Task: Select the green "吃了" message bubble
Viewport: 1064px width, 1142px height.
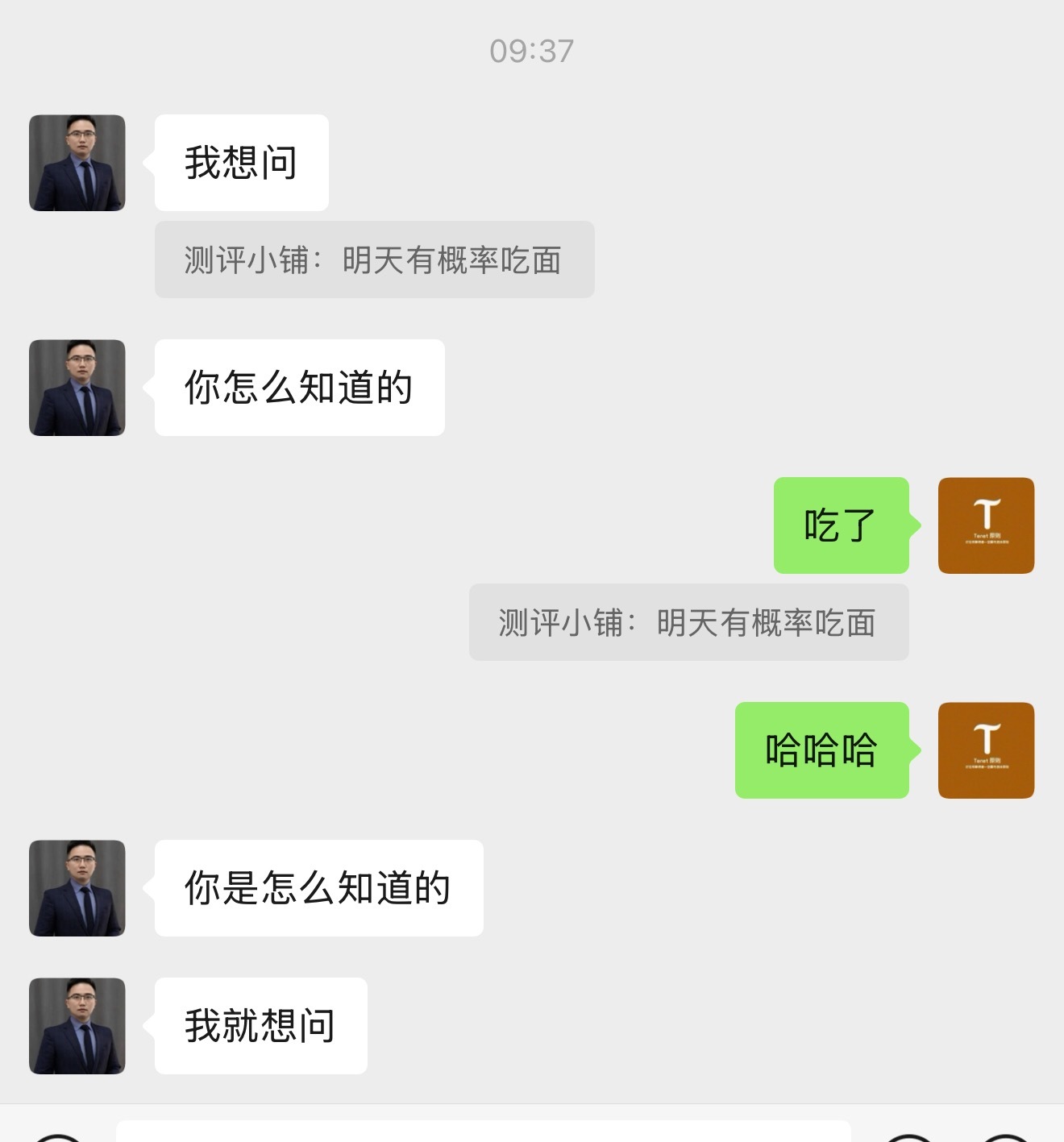Action: click(840, 525)
